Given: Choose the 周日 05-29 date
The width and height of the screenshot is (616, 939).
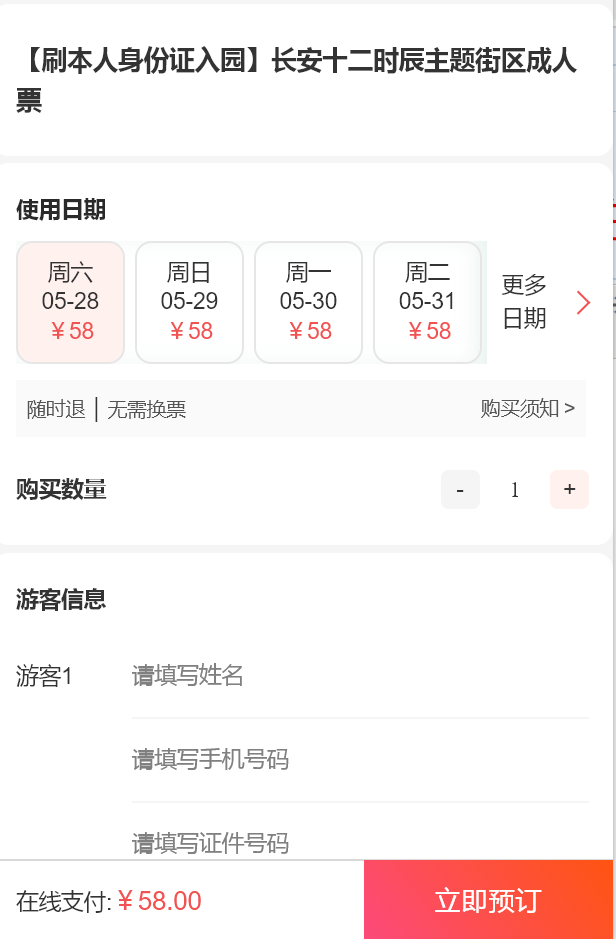Looking at the screenshot, I should 189,302.
